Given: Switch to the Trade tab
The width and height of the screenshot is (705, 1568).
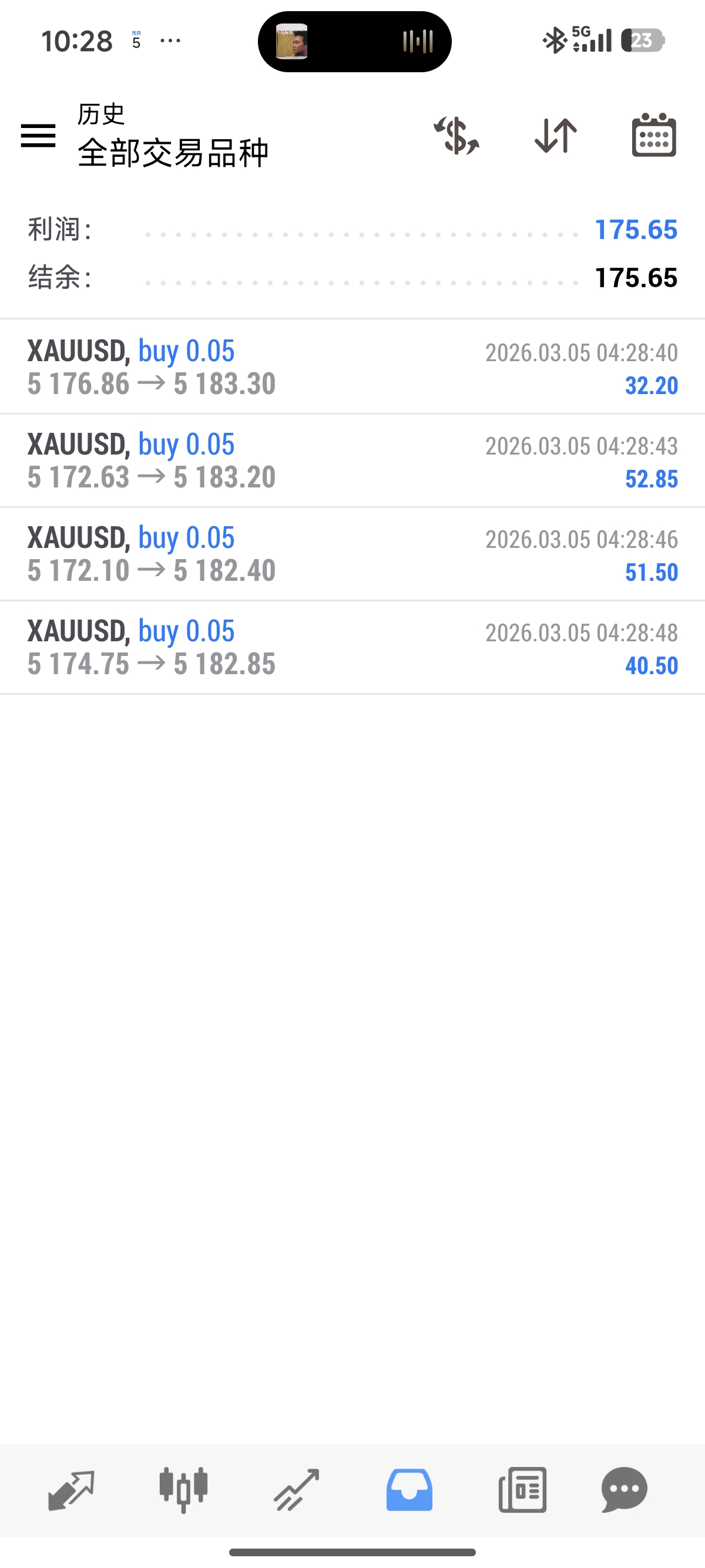Looking at the screenshot, I should (x=297, y=1490).
